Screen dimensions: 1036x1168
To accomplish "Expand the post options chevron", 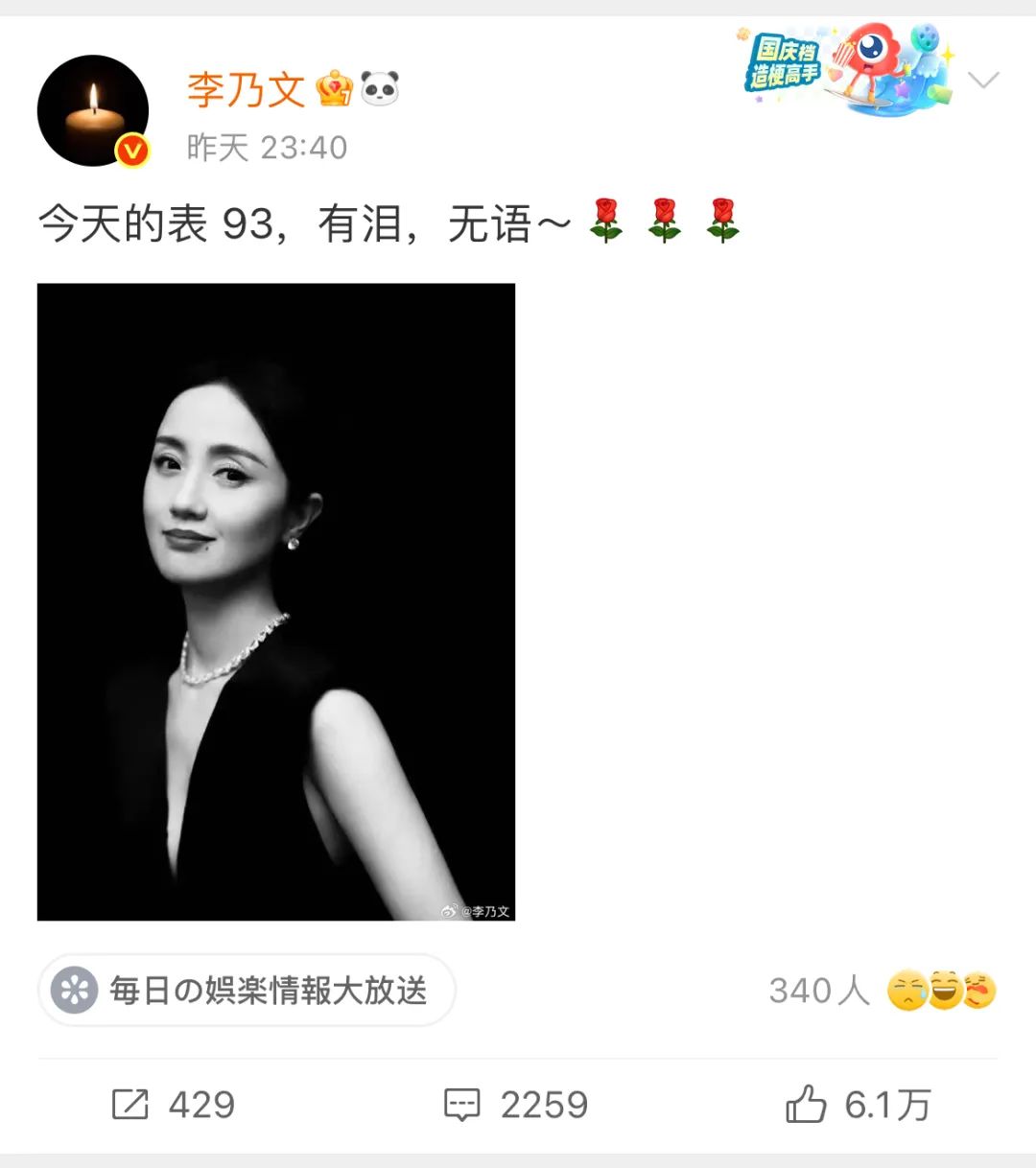I will tap(984, 80).
